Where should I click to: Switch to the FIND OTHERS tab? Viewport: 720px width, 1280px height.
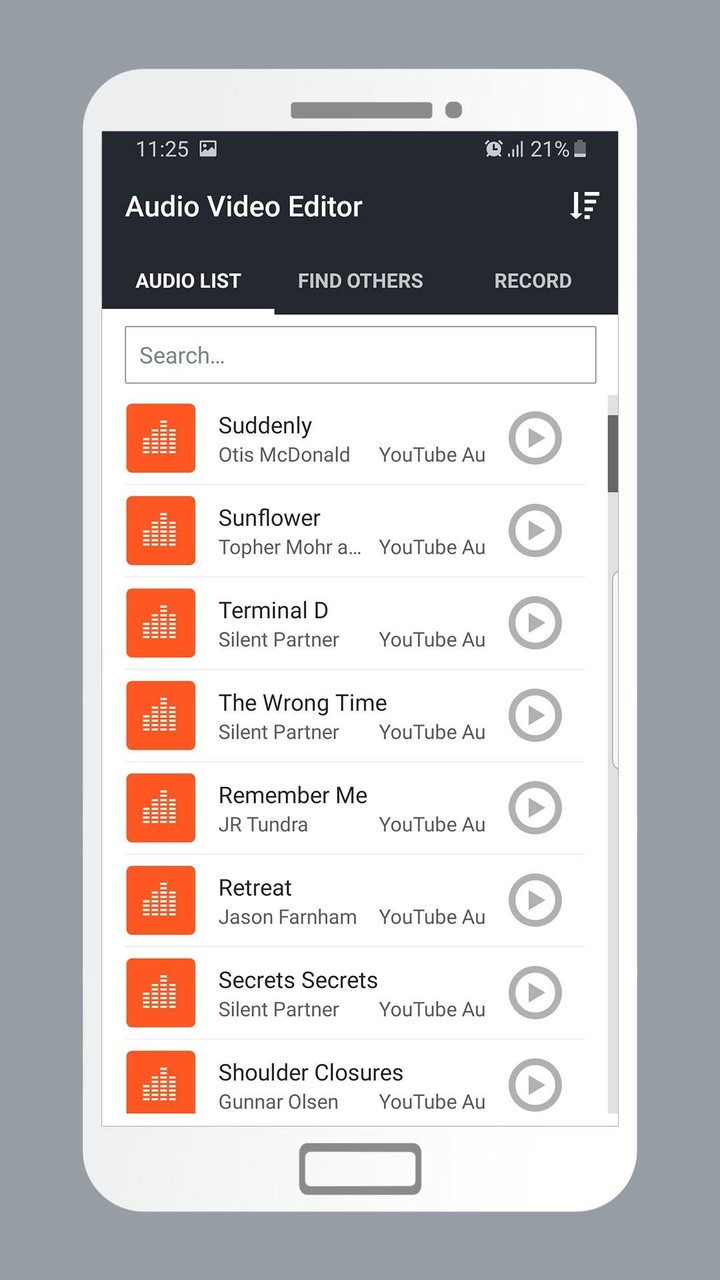pos(360,281)
